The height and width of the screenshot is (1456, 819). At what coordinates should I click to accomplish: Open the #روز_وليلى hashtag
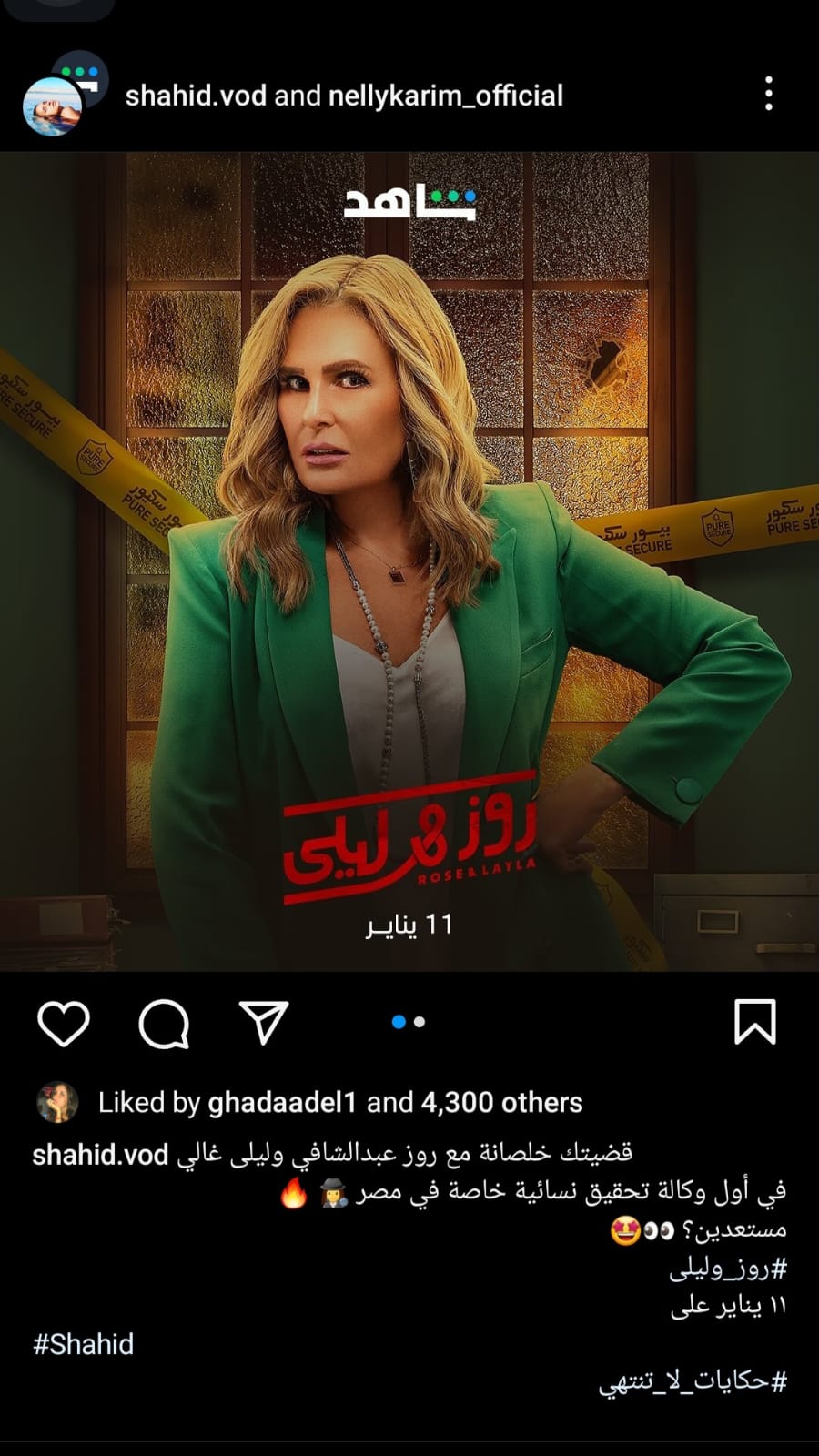pos(727,1268)
